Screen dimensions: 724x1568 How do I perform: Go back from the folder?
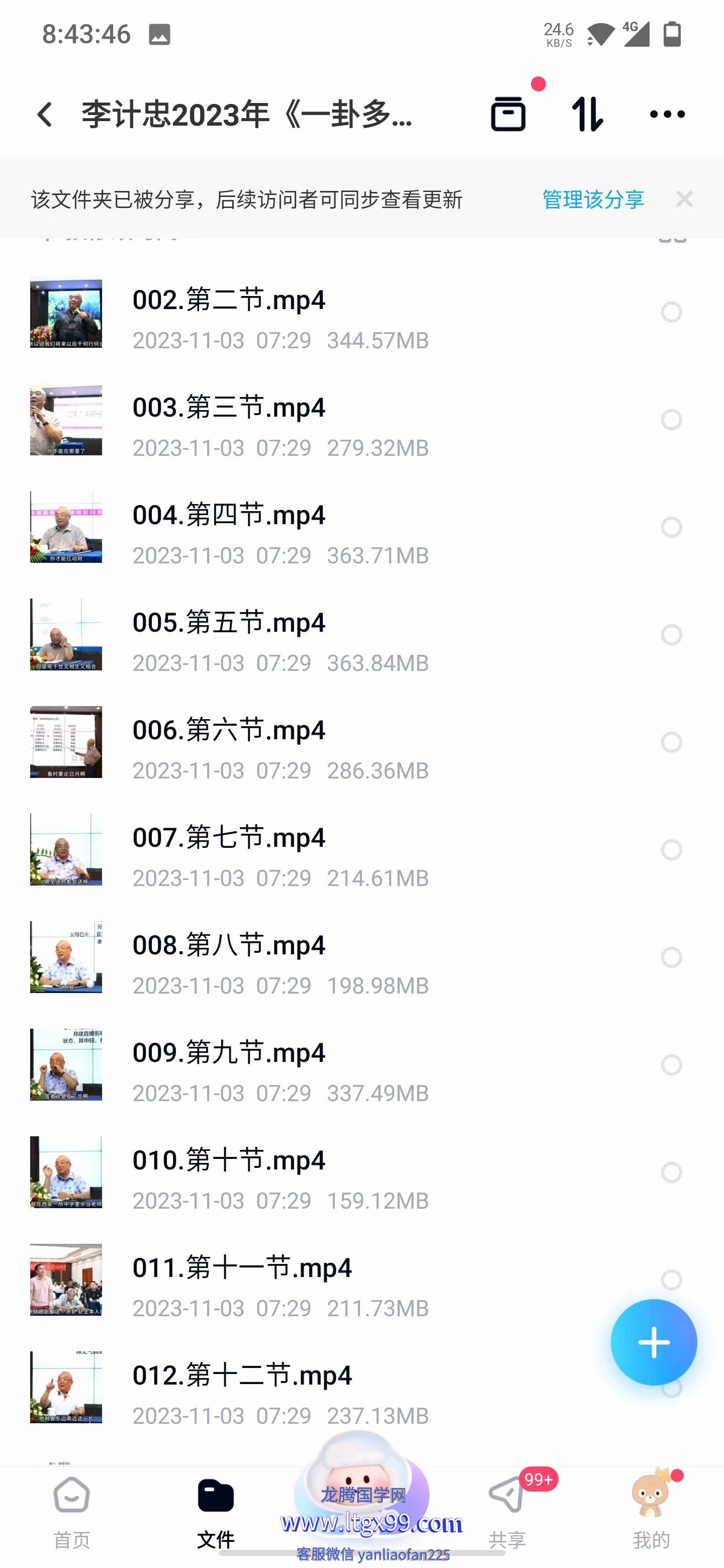tap(45, 115)
